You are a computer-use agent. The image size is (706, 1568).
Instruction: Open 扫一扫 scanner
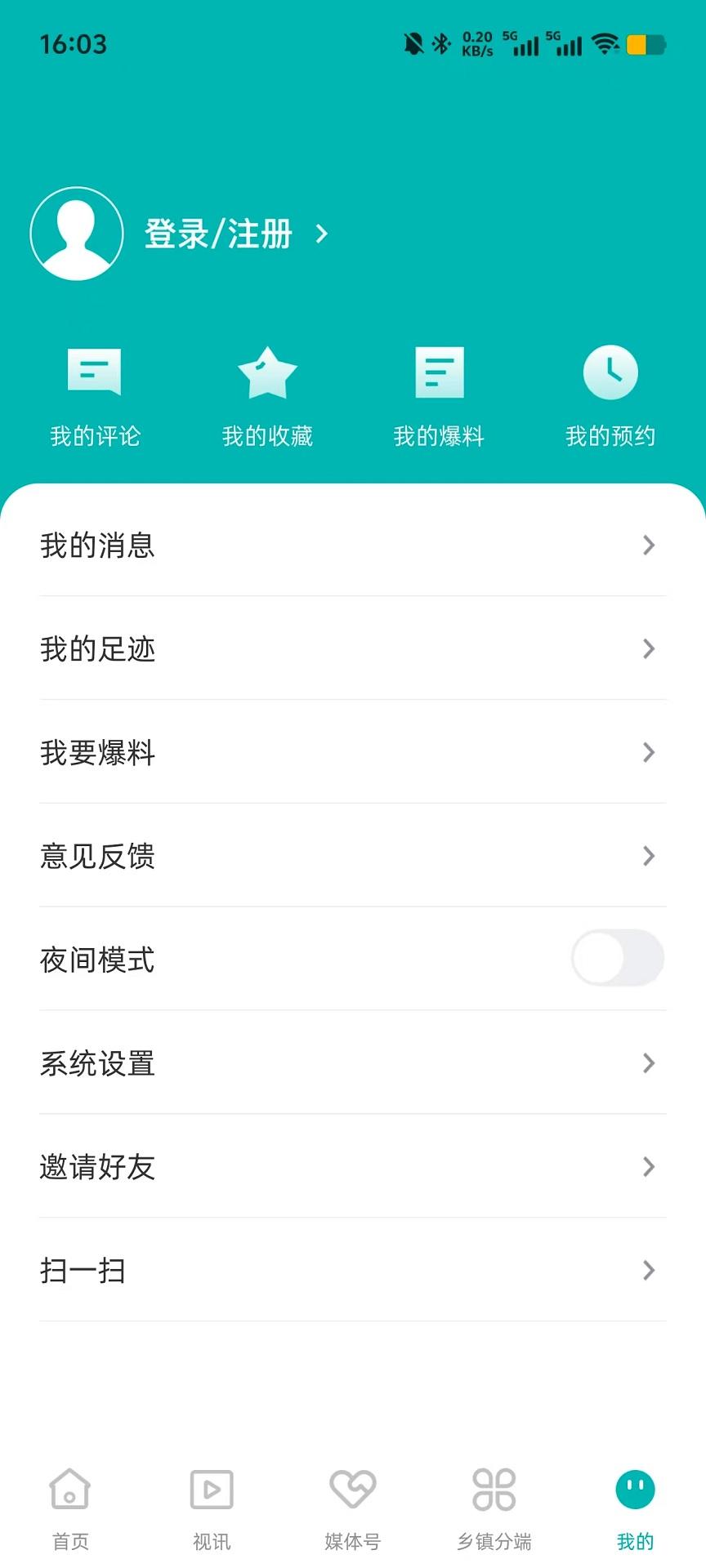pyautogui.click(x=353, y=1271)
